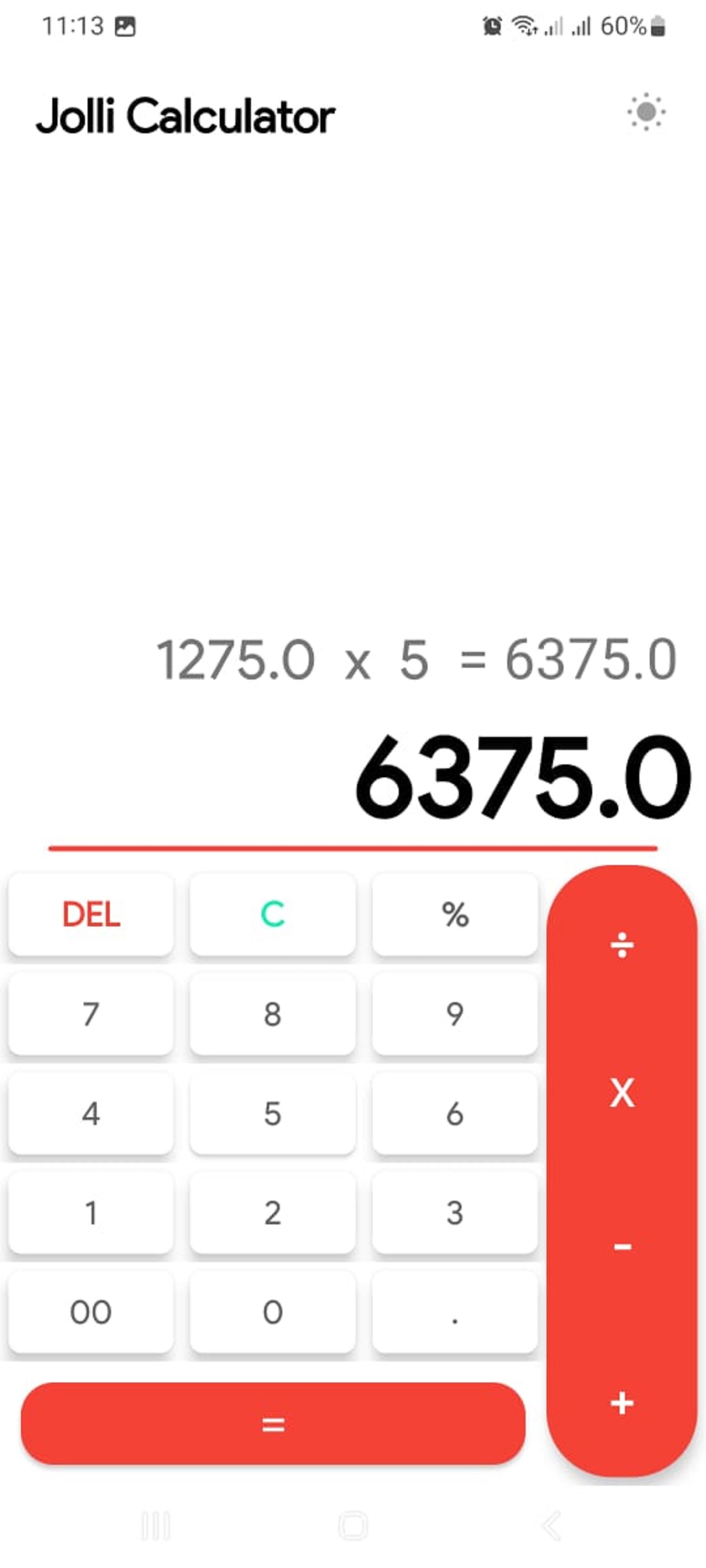Add with the plus operator
Viewport: 706px width, 1568px height.
click(622, 1403)
